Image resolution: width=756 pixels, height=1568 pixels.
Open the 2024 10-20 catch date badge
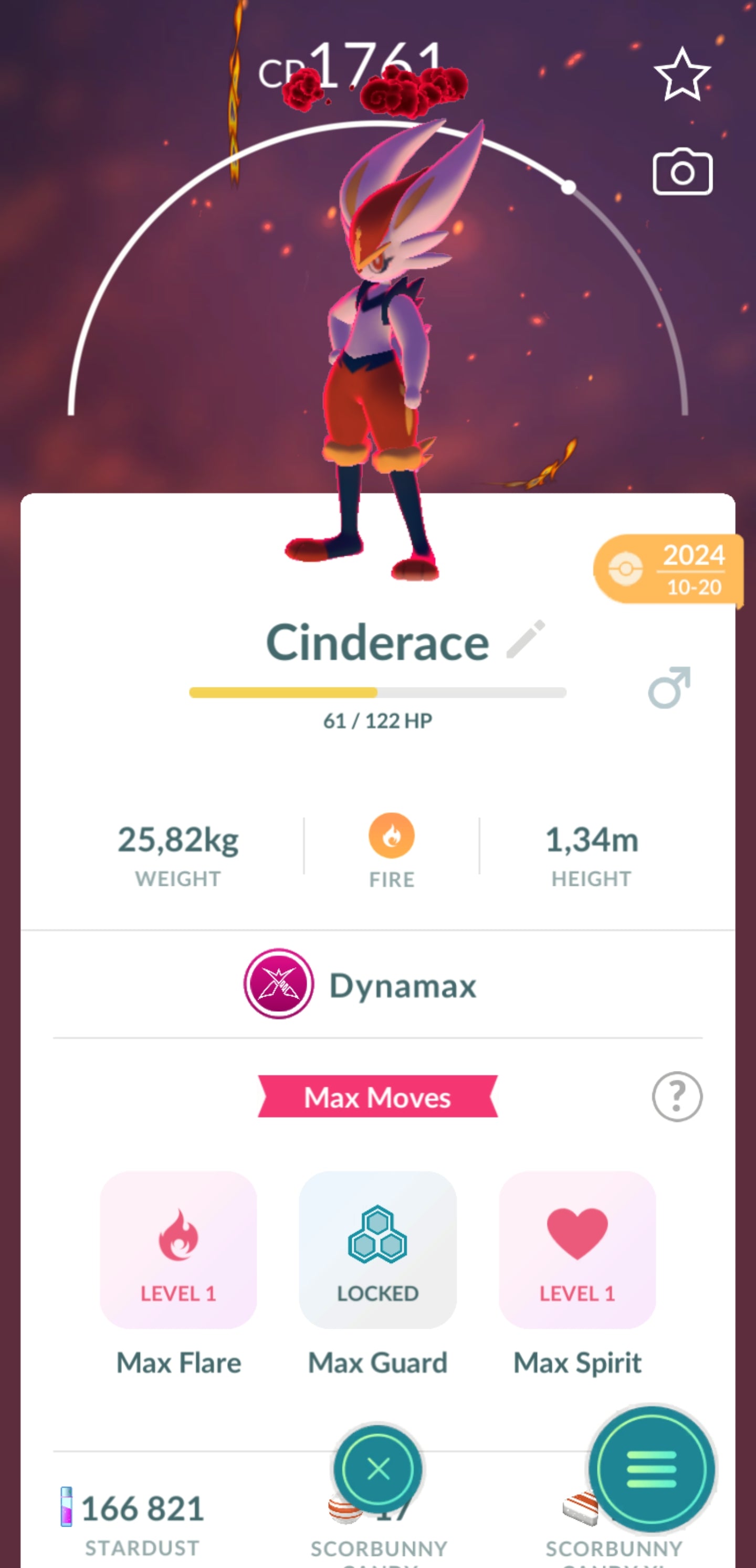point(668,570)
